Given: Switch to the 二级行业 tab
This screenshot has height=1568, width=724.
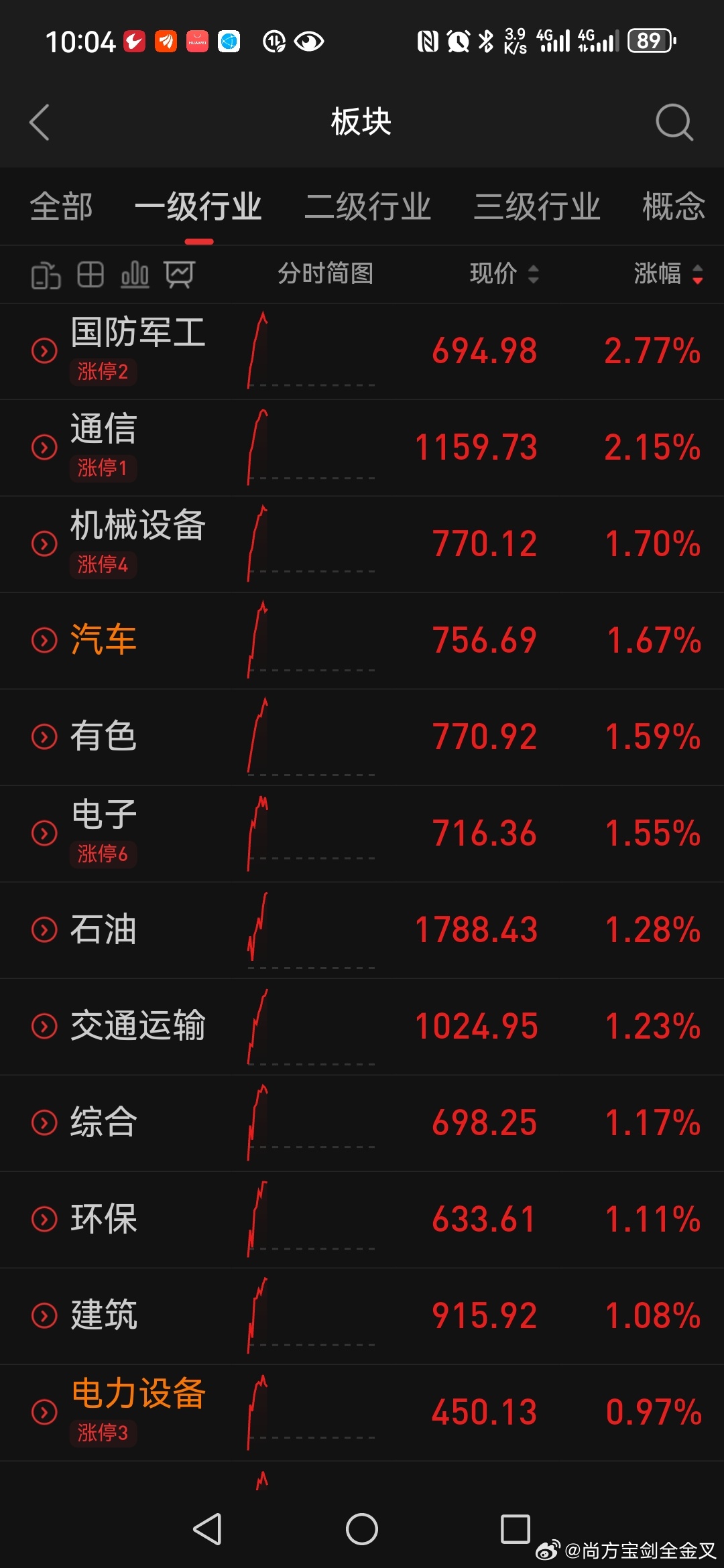Looking at the screenshot, I should tap(367, 206).
